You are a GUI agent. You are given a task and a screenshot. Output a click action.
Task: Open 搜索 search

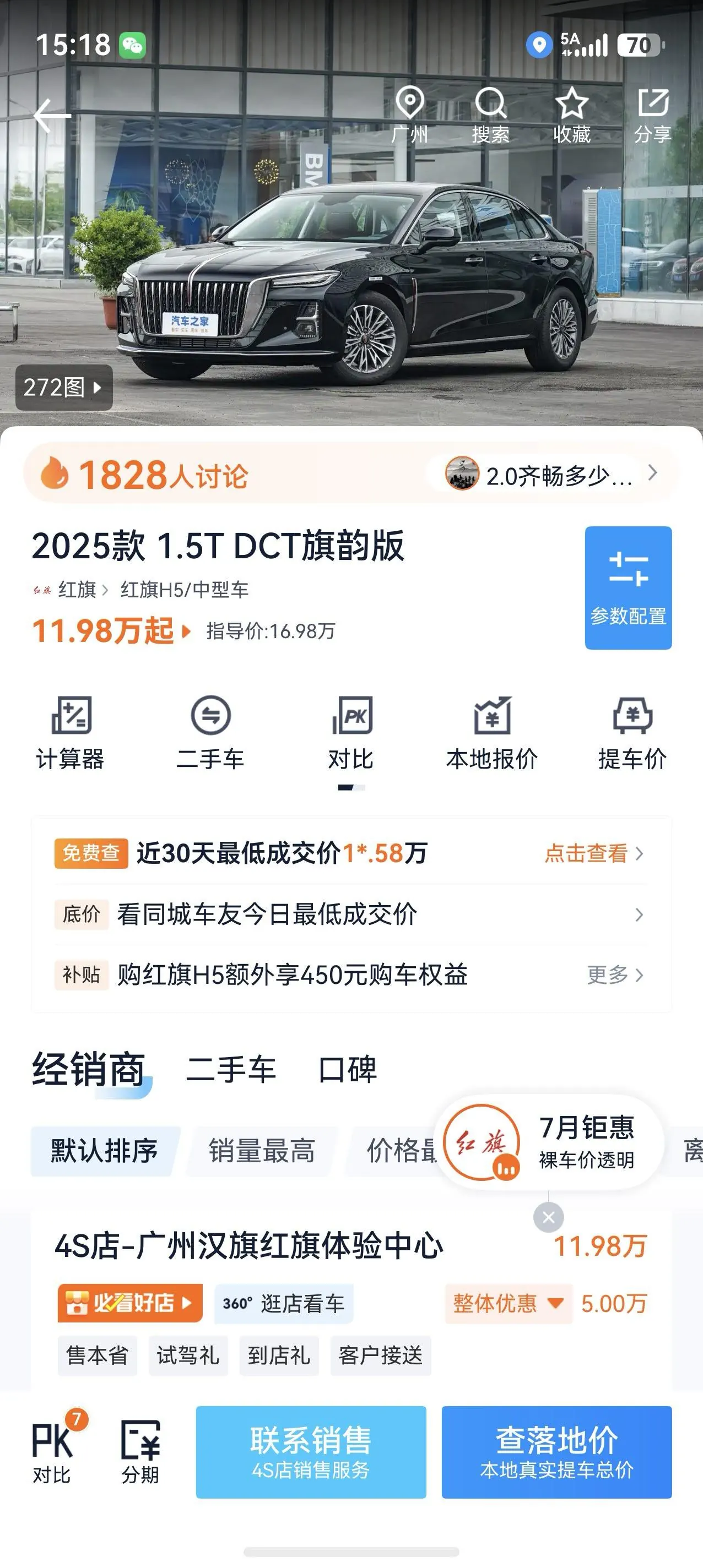490,115
